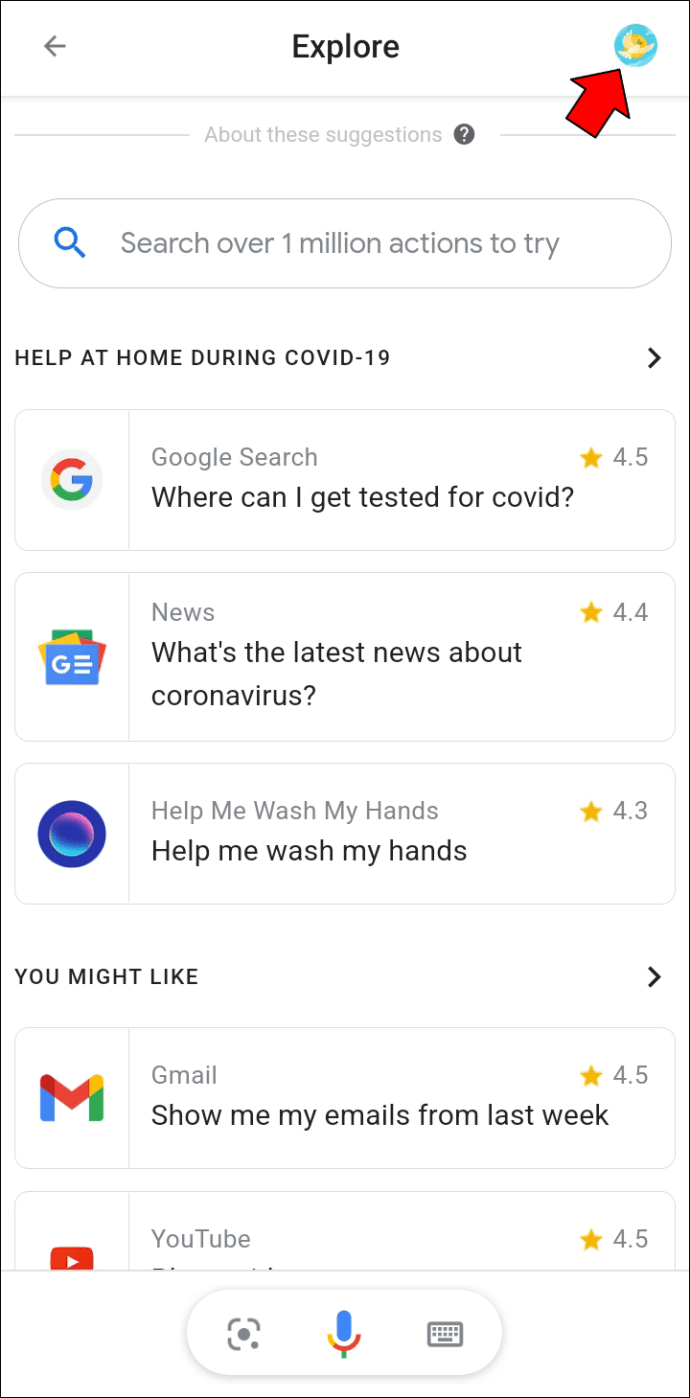Open the Help Me Wash My Hands card
690x1398 pixels.
coord(344,833)
